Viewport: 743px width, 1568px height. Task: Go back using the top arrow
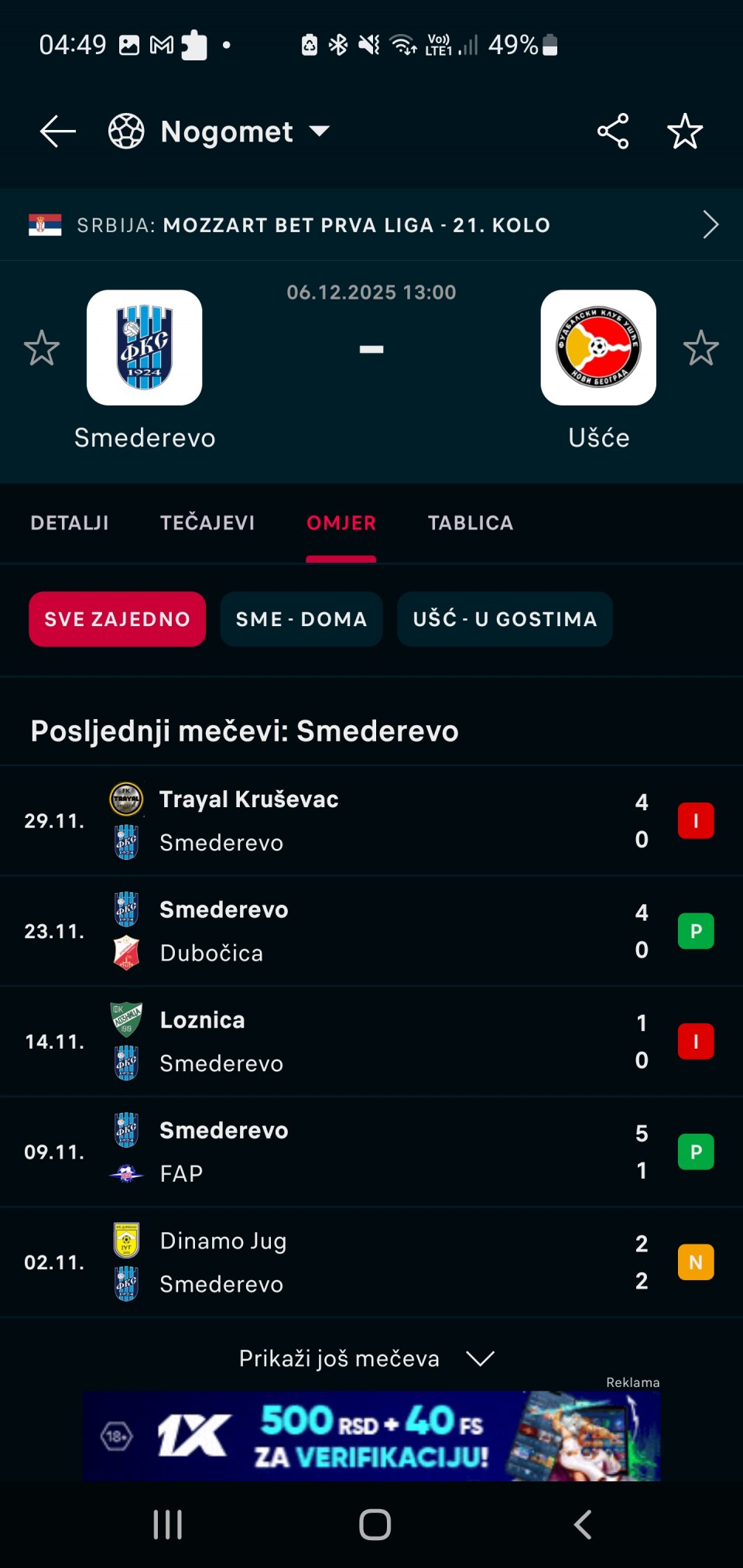pyautogui.click(x=58, y=132)
